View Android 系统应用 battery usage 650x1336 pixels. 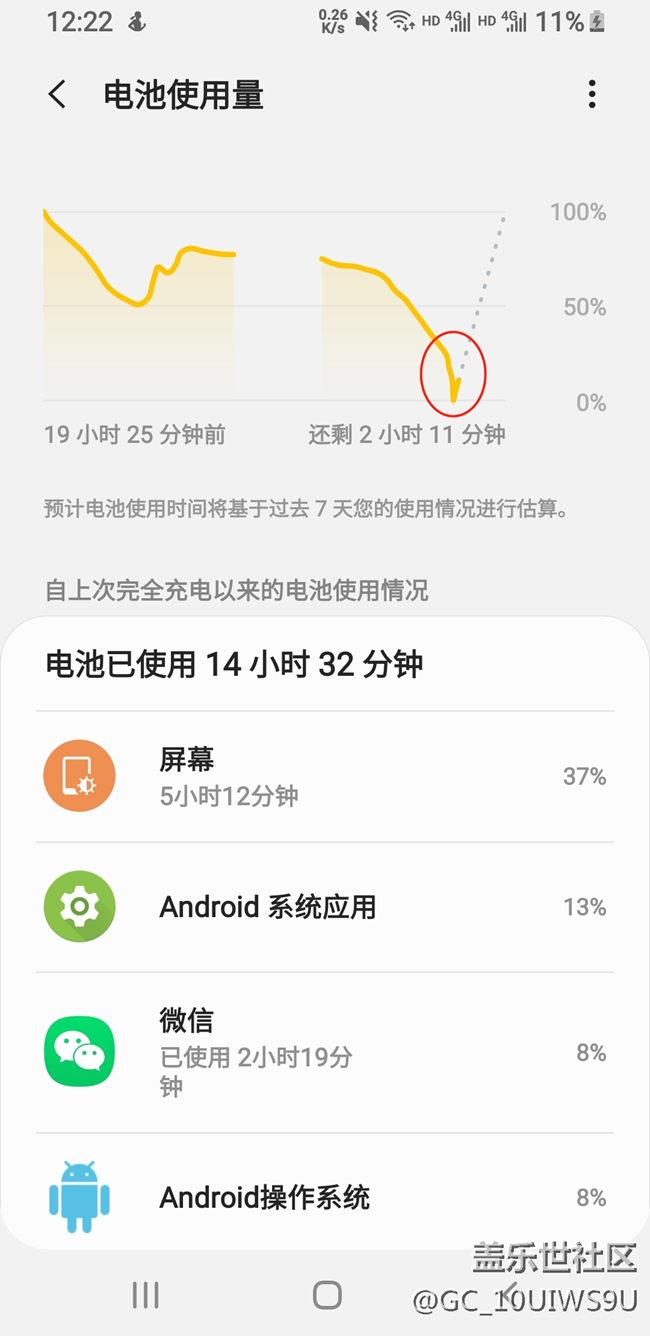click(324, 907)
